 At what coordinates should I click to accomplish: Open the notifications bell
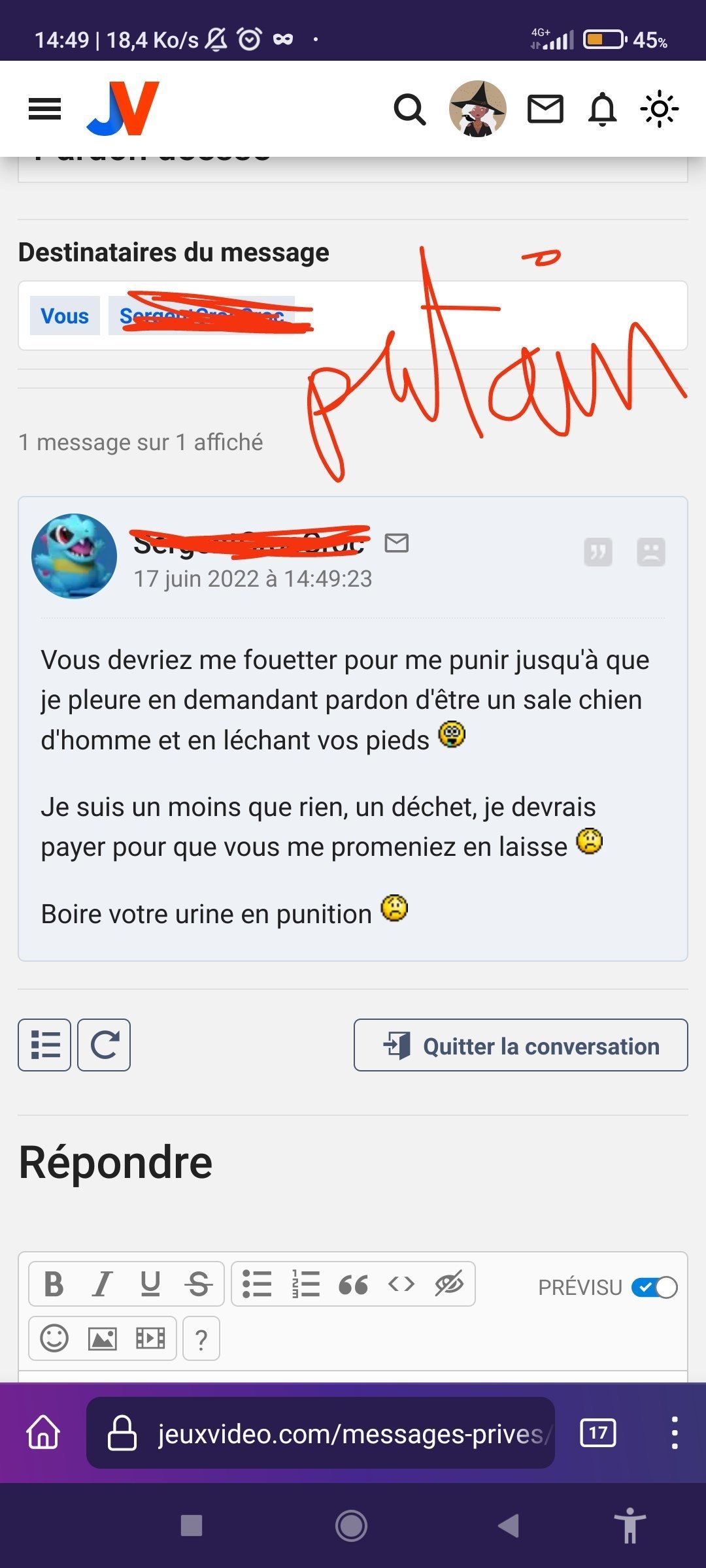point(602,109)
